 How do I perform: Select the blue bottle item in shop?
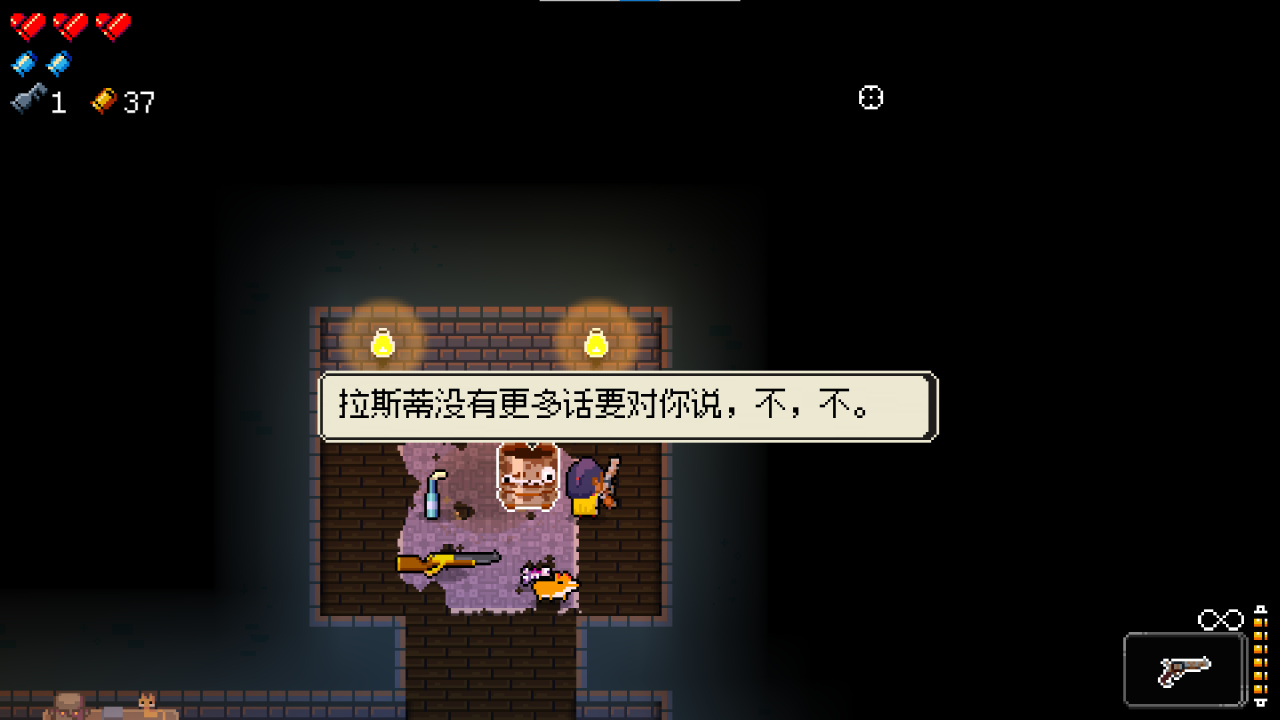tap(433, 495)
